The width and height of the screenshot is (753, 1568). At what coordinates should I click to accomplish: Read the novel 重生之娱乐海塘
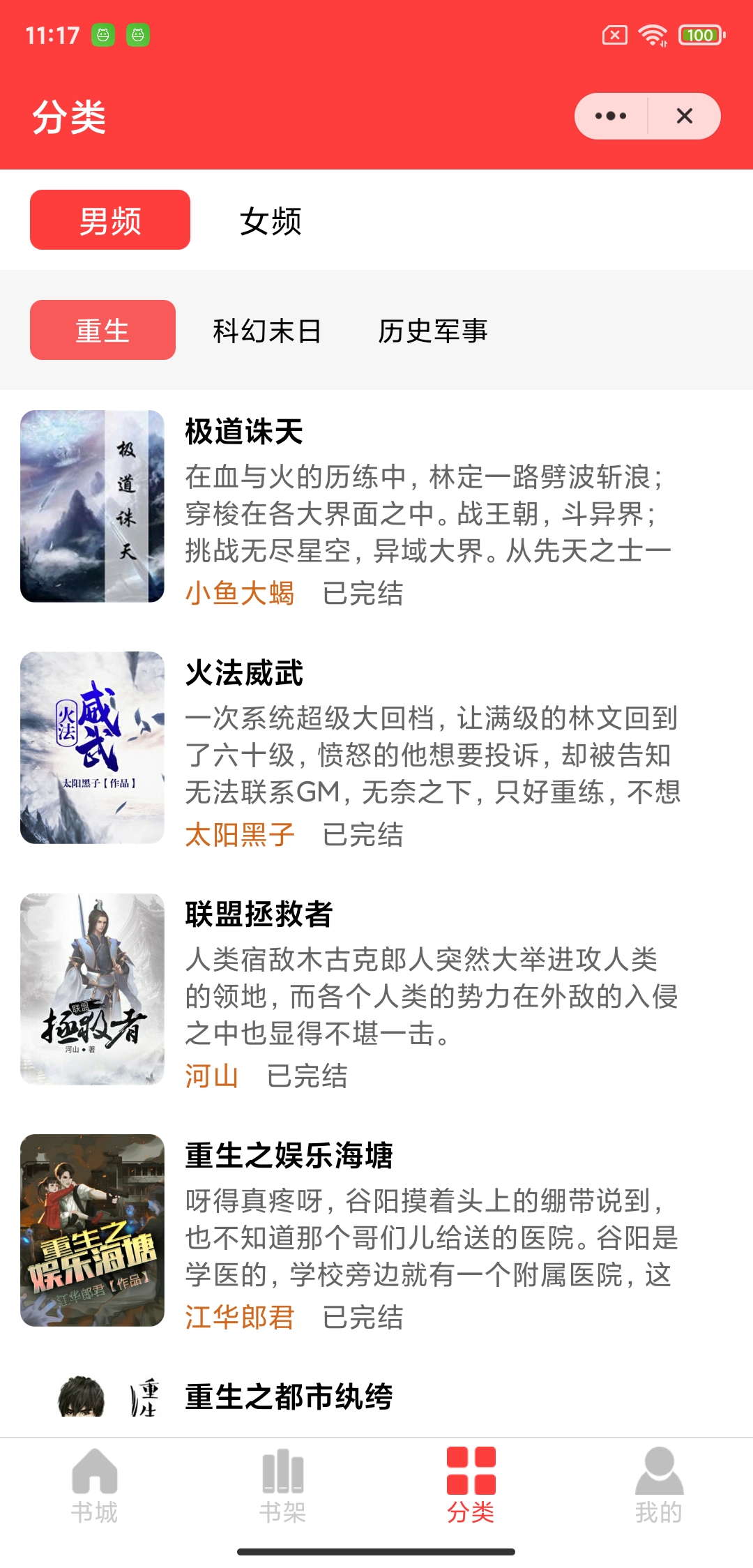289,1156
